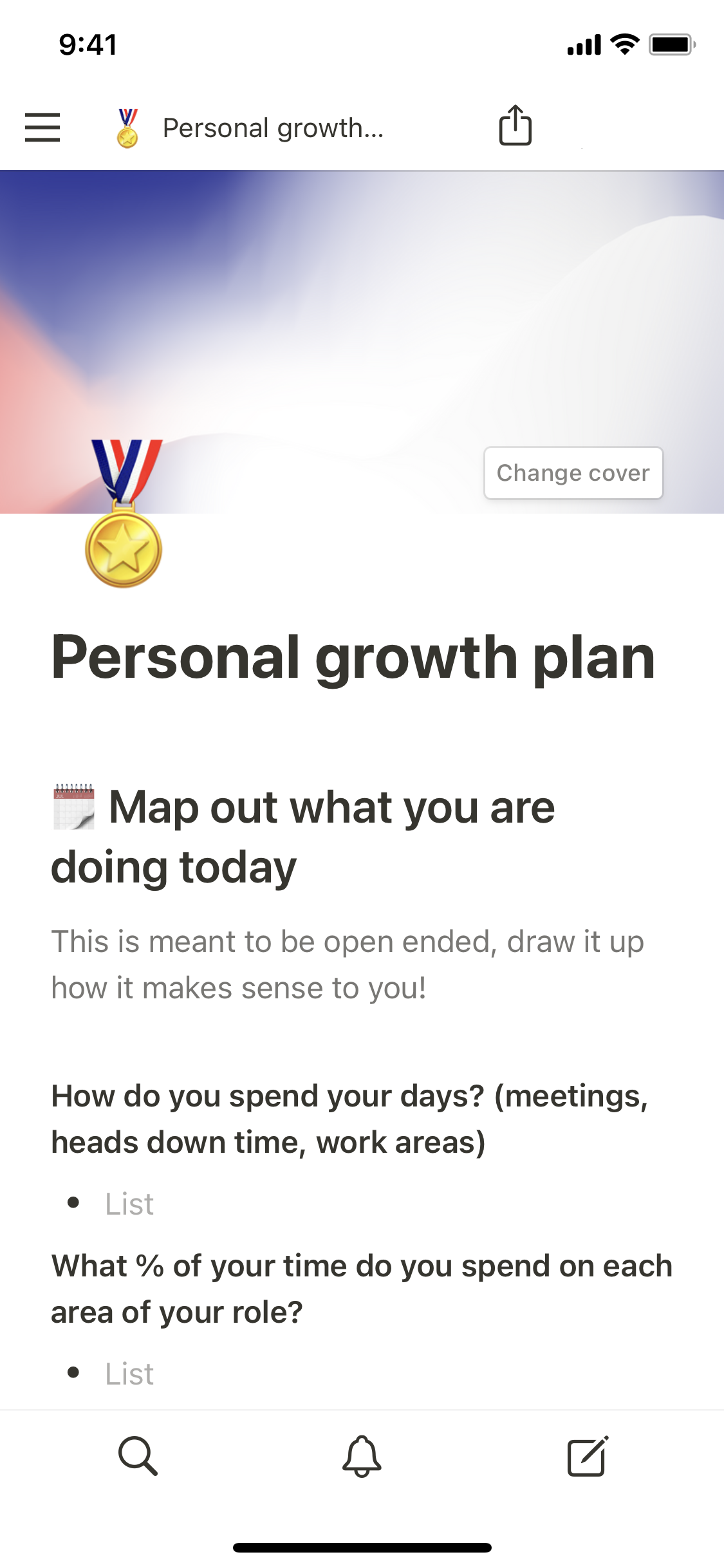Viewport: 724px width, 1568px height.
Task: Tap the Change cover button
Action: click(573, 473)
